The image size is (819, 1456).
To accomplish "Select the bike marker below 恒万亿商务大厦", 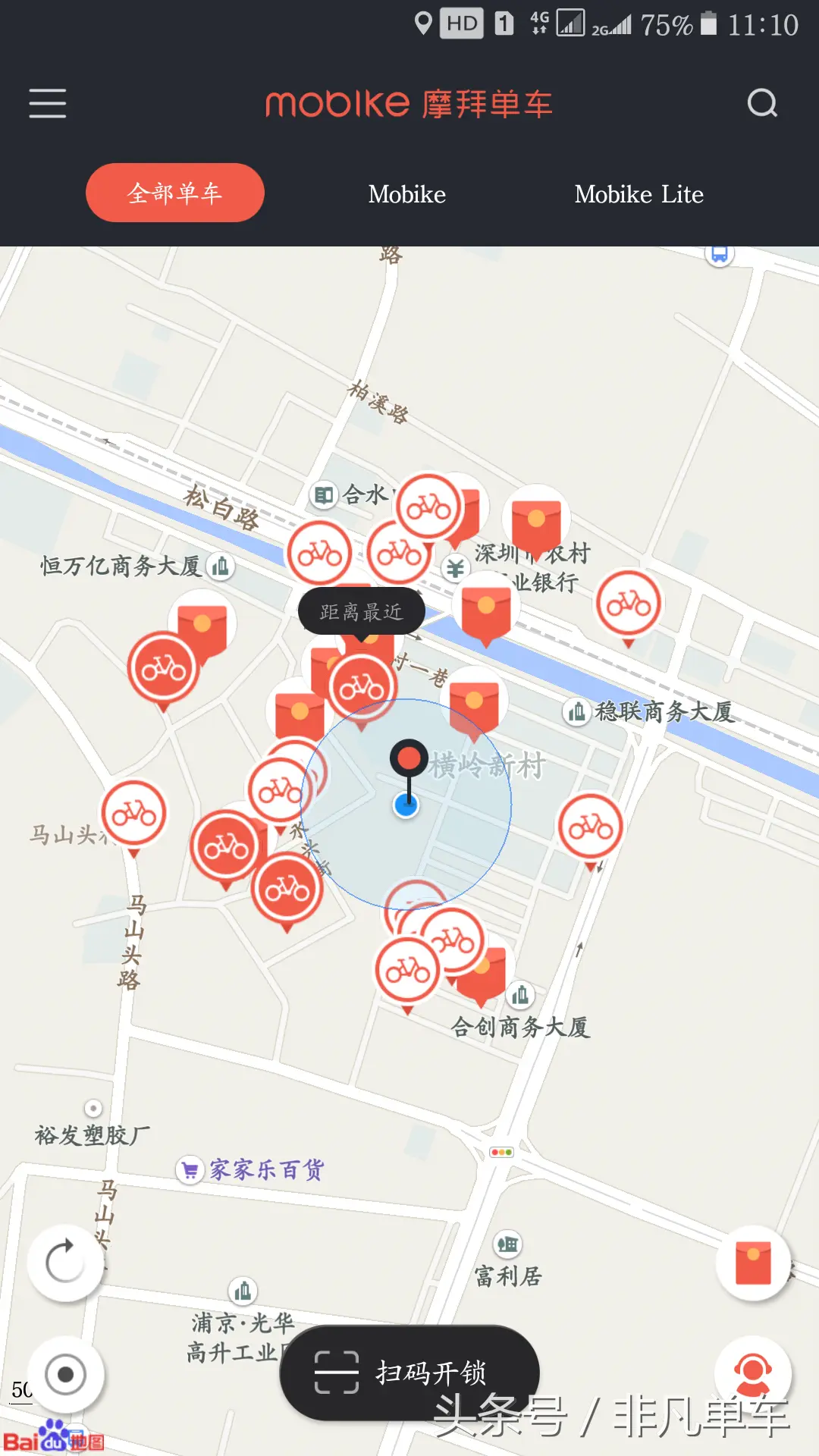I will [x=163, y=668].
